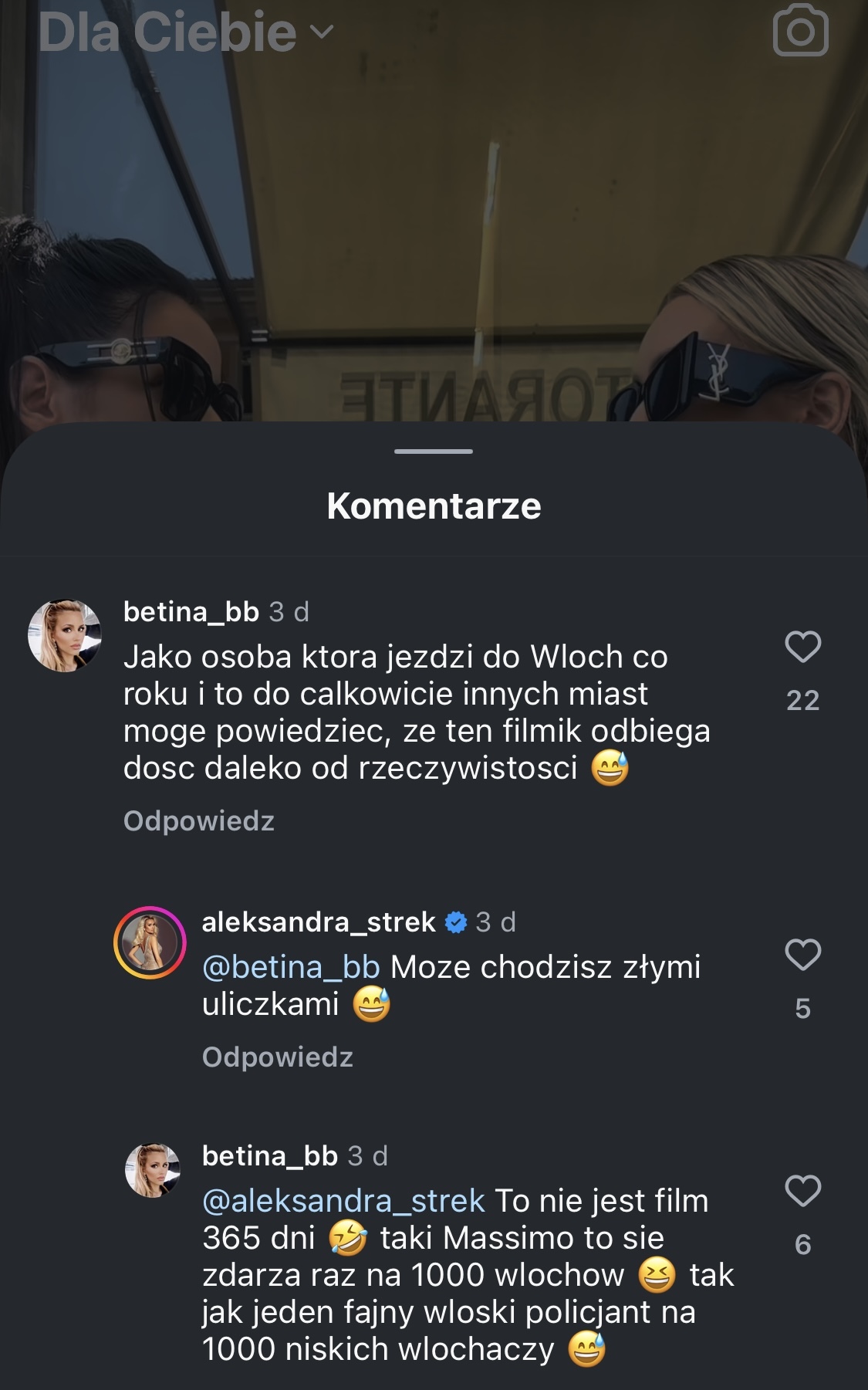Reply to betina_bb's comment about Wloch
This screenshot has width=868, height=1390.
(x=198, y=821)
